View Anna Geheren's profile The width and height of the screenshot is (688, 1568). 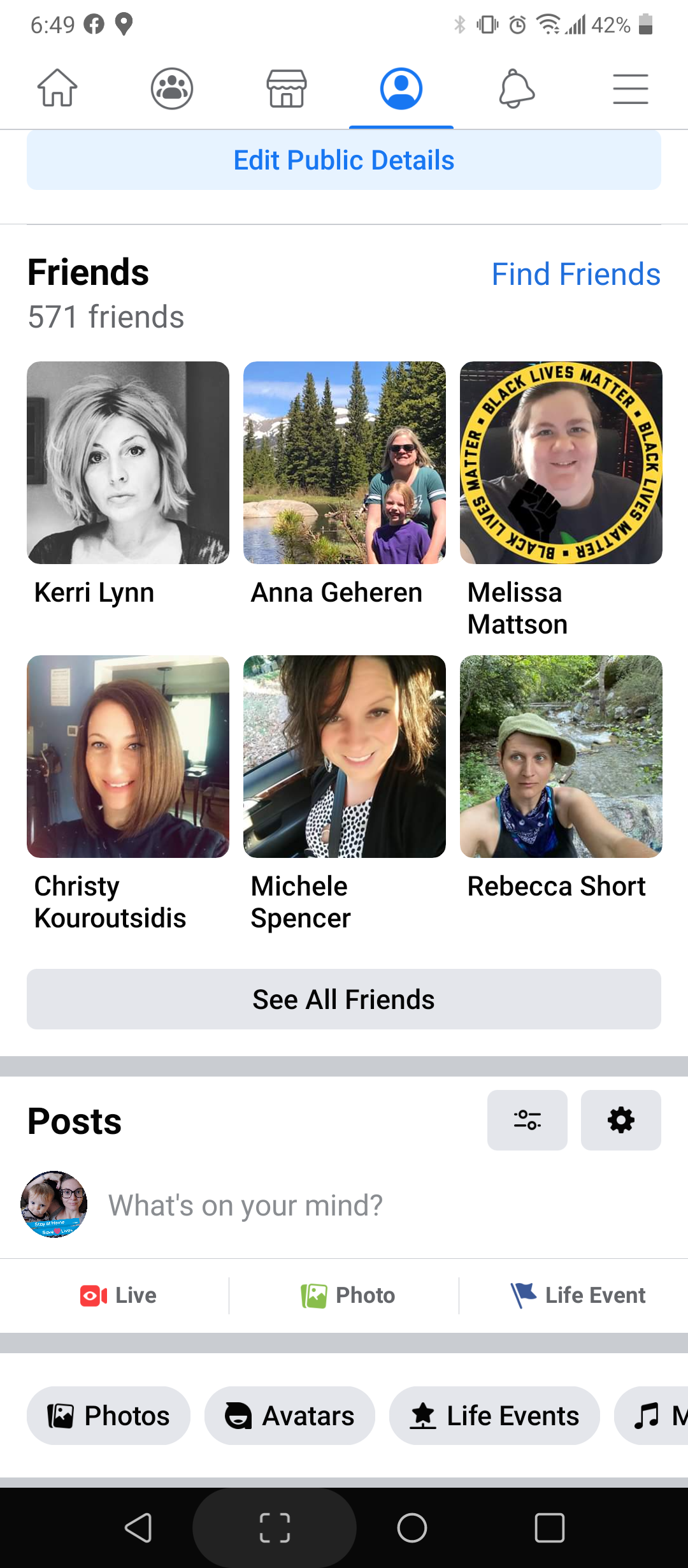(345, 463)
